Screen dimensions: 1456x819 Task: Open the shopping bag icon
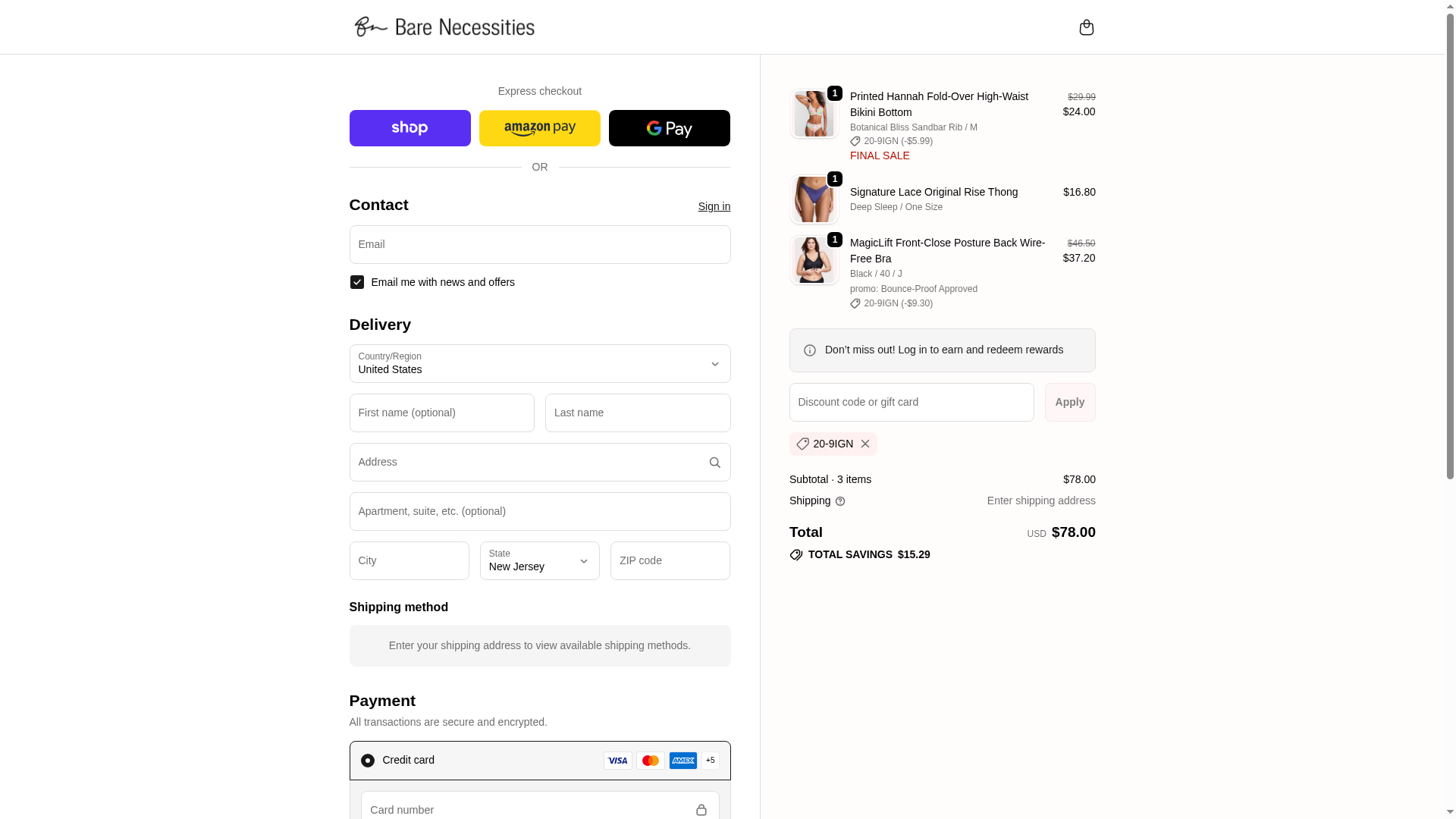[x=1086, y=27]
